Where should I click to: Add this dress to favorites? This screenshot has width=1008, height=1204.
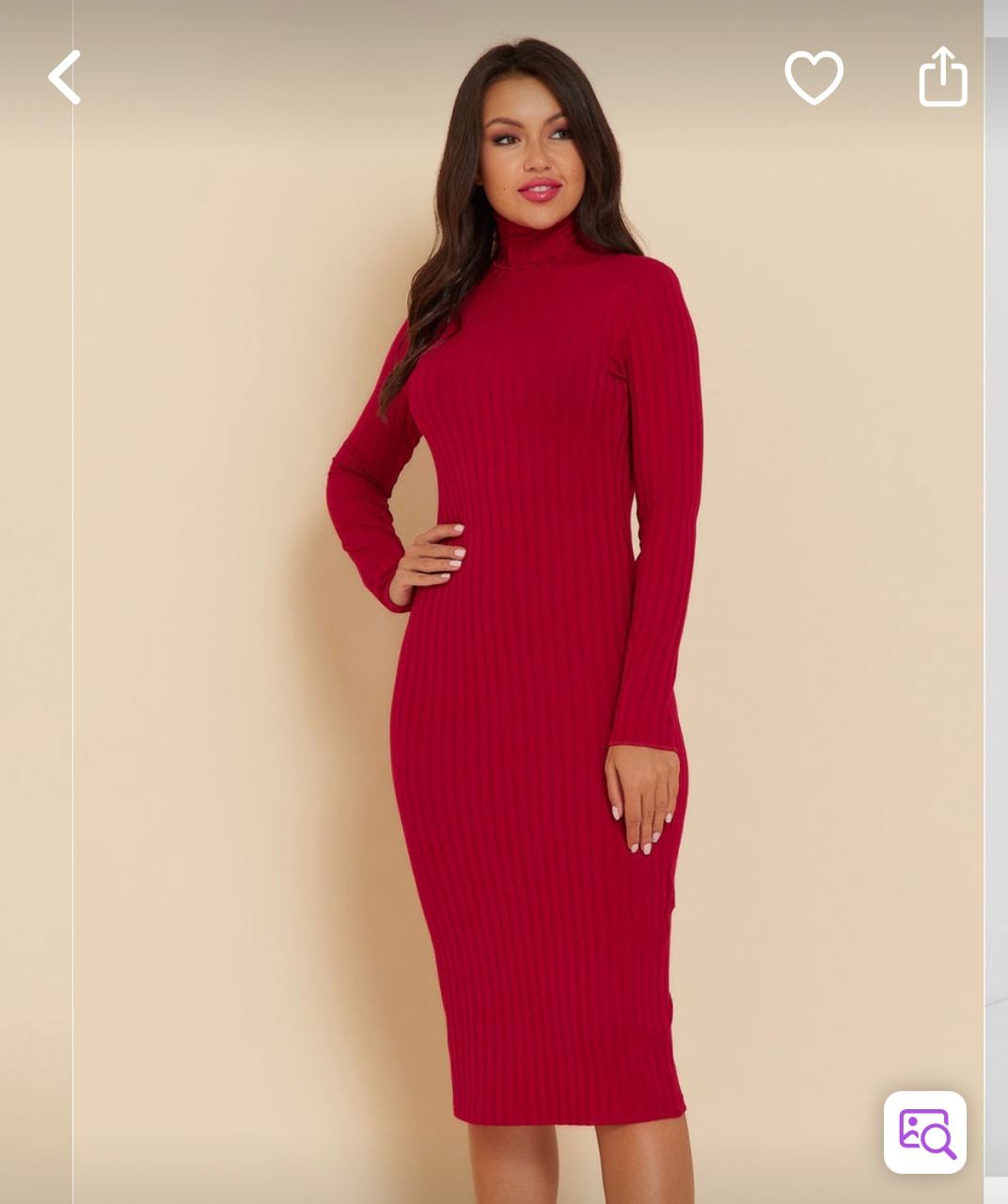click(813, 77)
